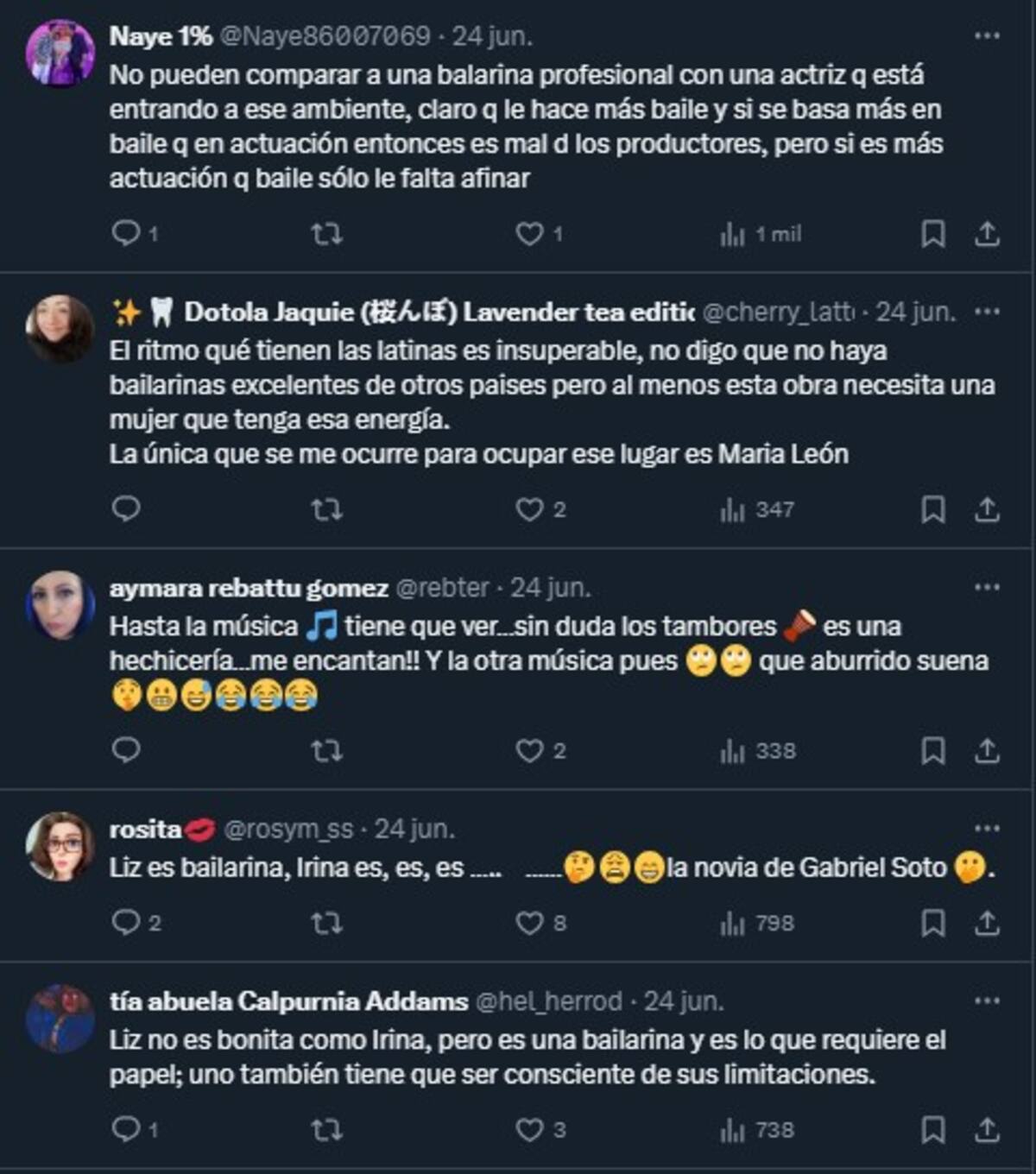The width and height of the screenshot is (1036, 1174).
Task: Open more options on aymara rebattu gomez's tweet
Action: pos(986,588)
